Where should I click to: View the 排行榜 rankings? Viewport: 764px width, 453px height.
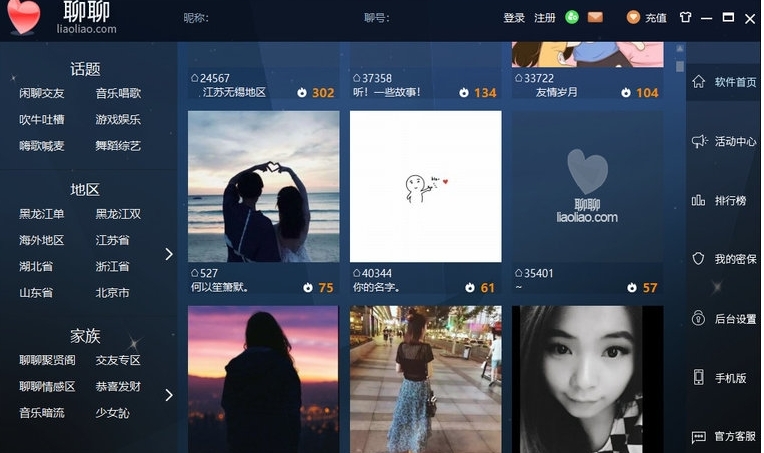[720, 200]
